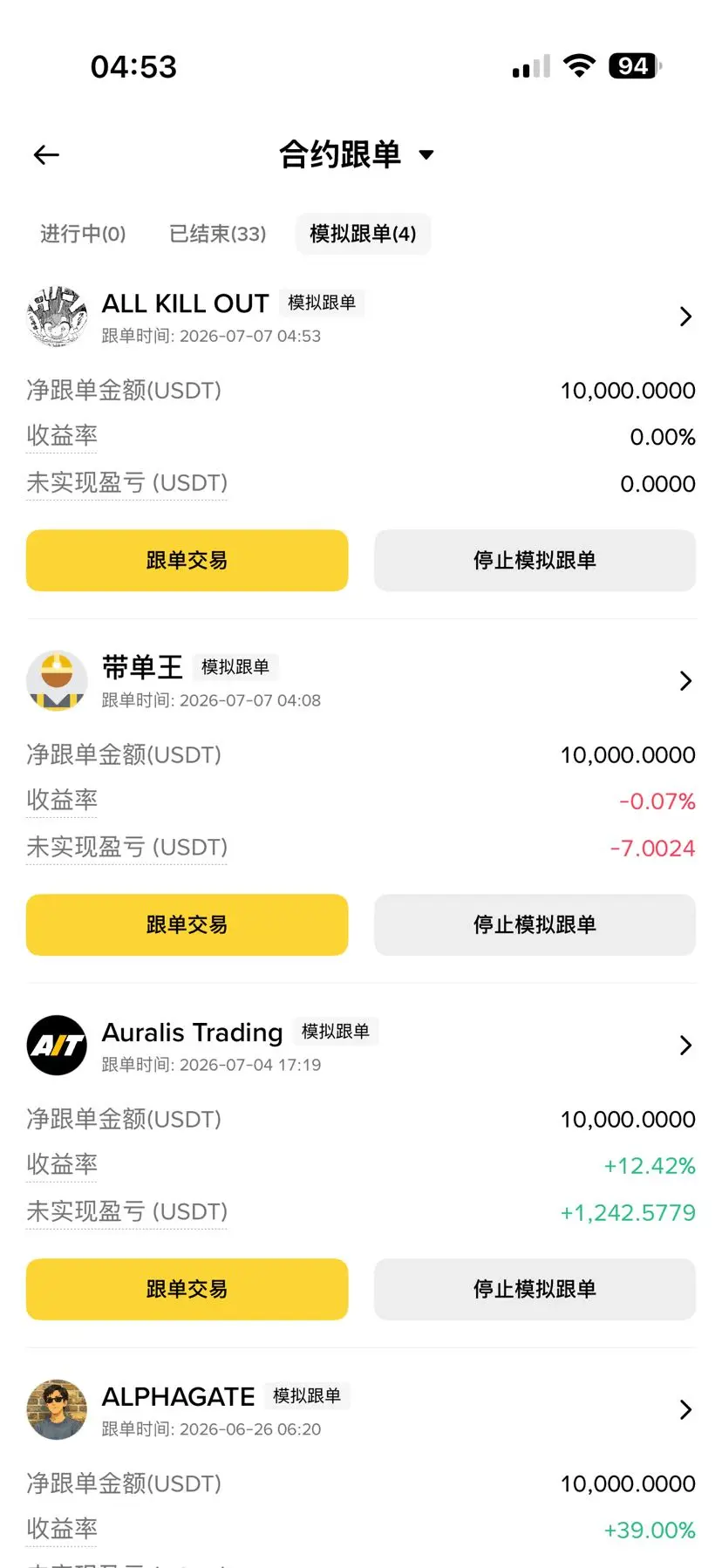
Task: Select the 模拟跟单(4) tab
Action: pos(363,234)
